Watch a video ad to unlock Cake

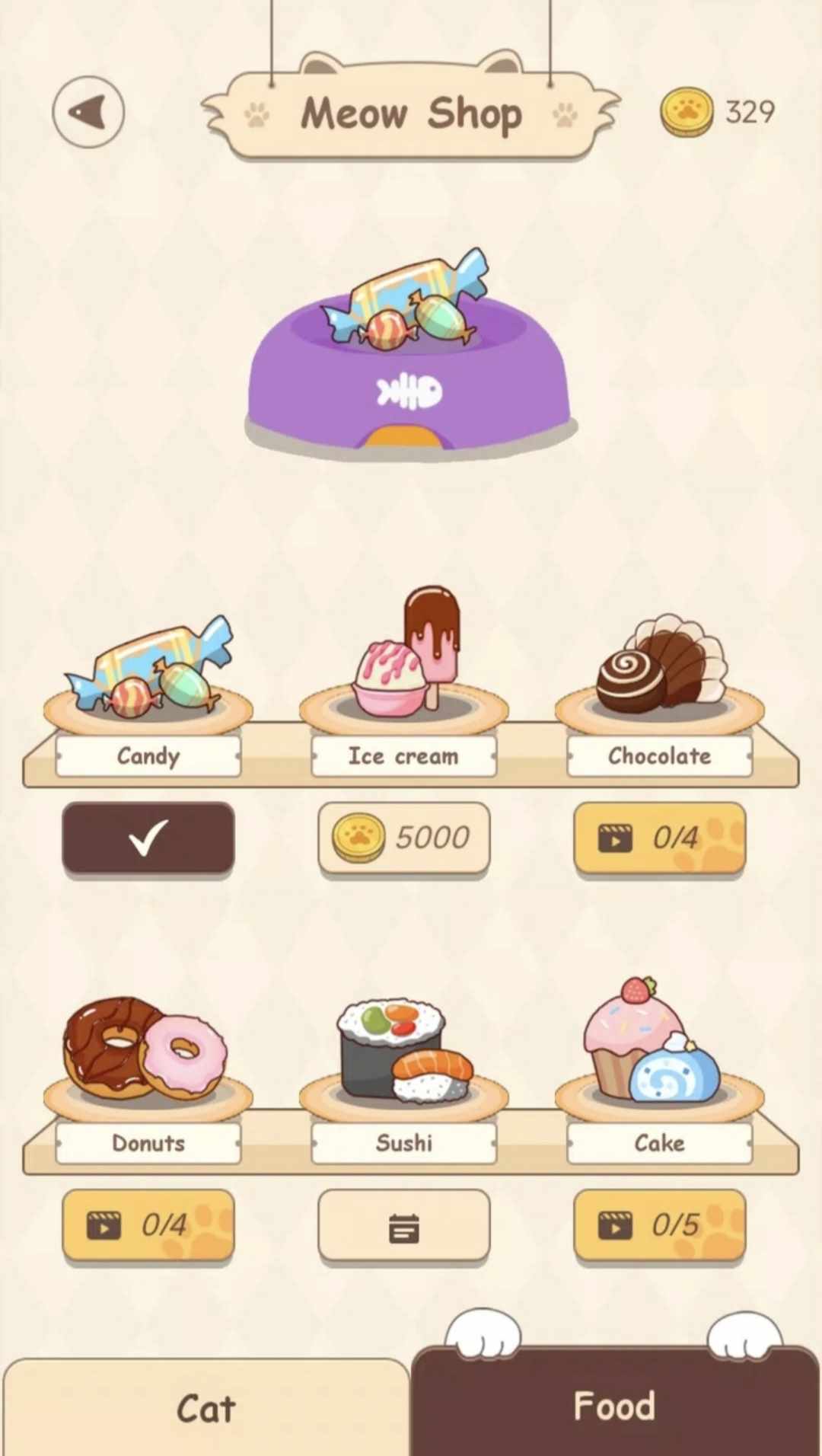659,1225
